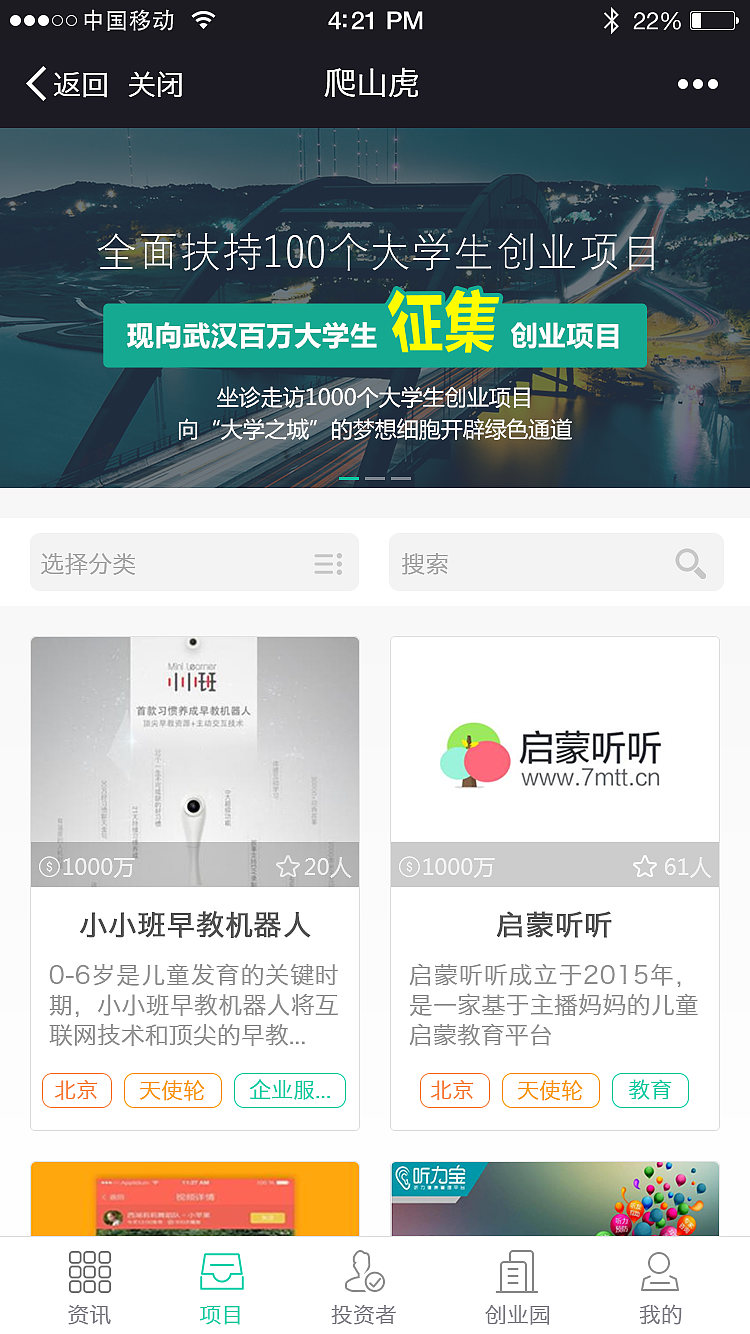Select the 项目 projects tab icon
The height and width of the screenshot is (1334, 750).
[x=220, y=1272]
